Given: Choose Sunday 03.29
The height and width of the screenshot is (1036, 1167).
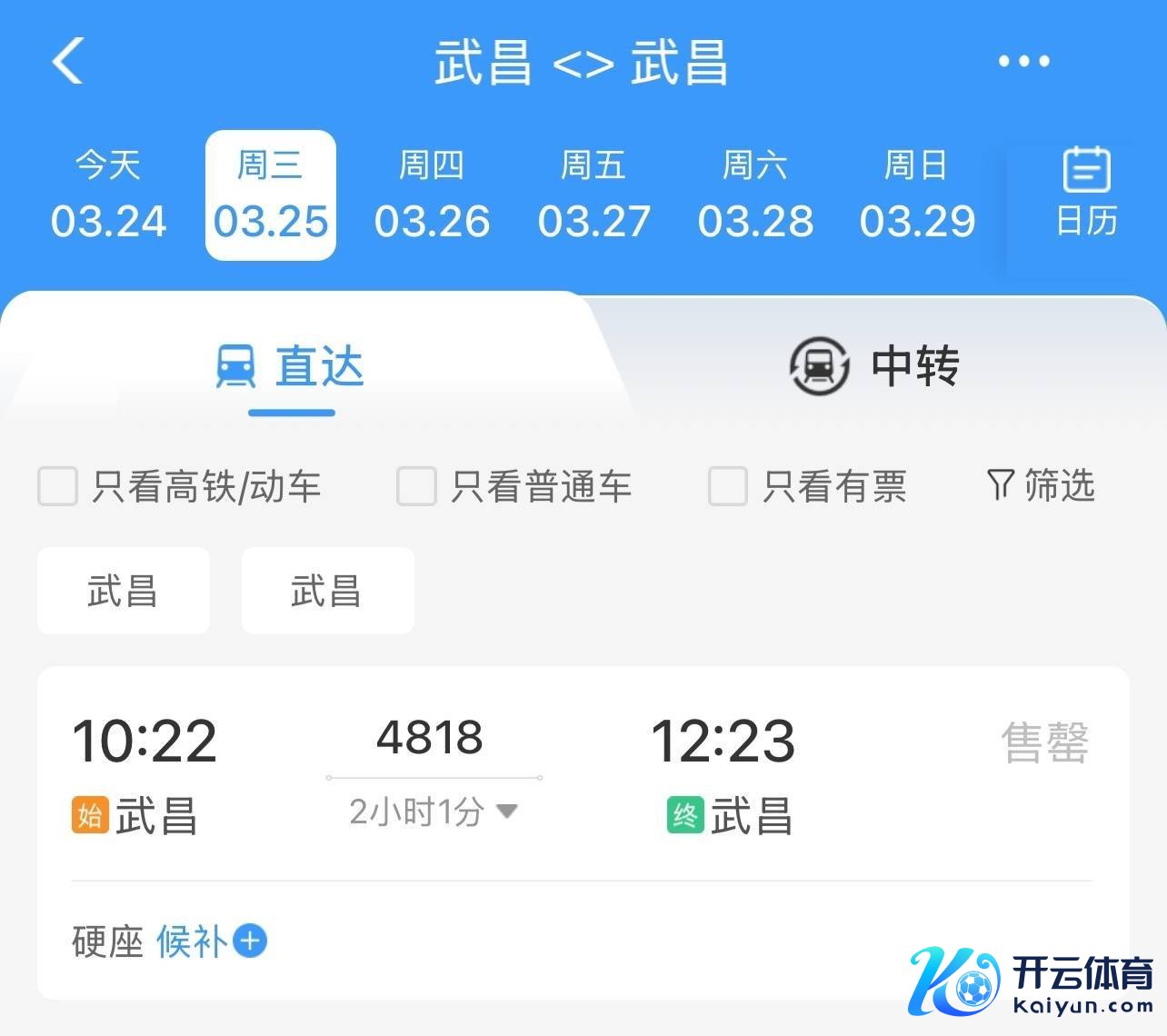Looking at the screenshot, I should 917,195.
